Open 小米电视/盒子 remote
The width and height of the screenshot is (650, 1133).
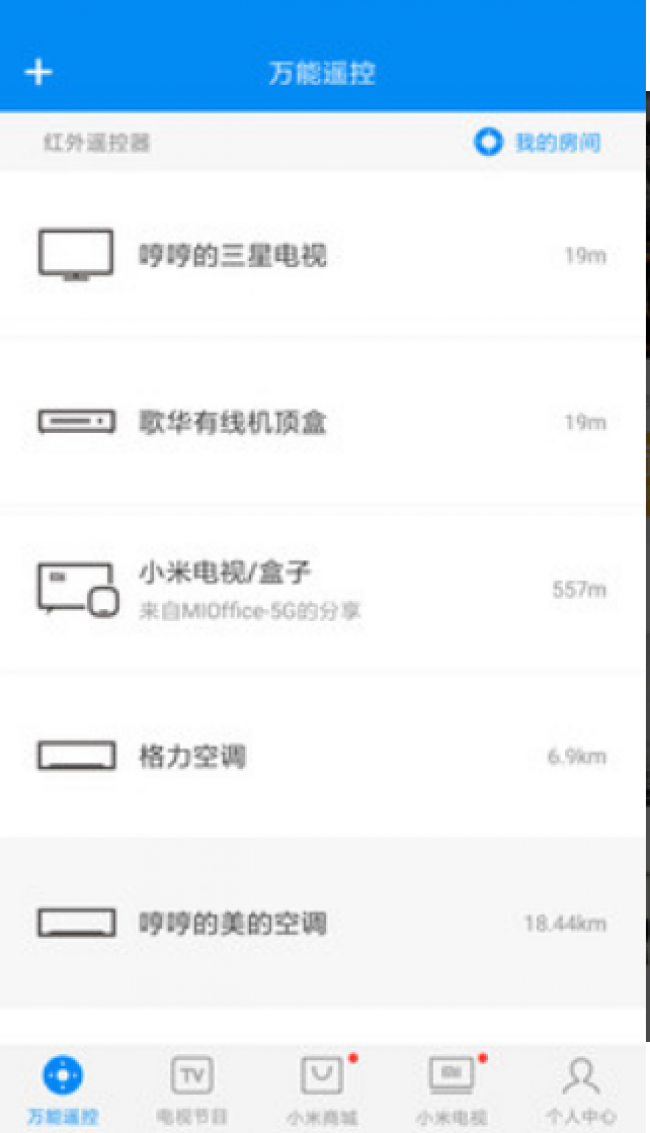[x=320, y=589]
